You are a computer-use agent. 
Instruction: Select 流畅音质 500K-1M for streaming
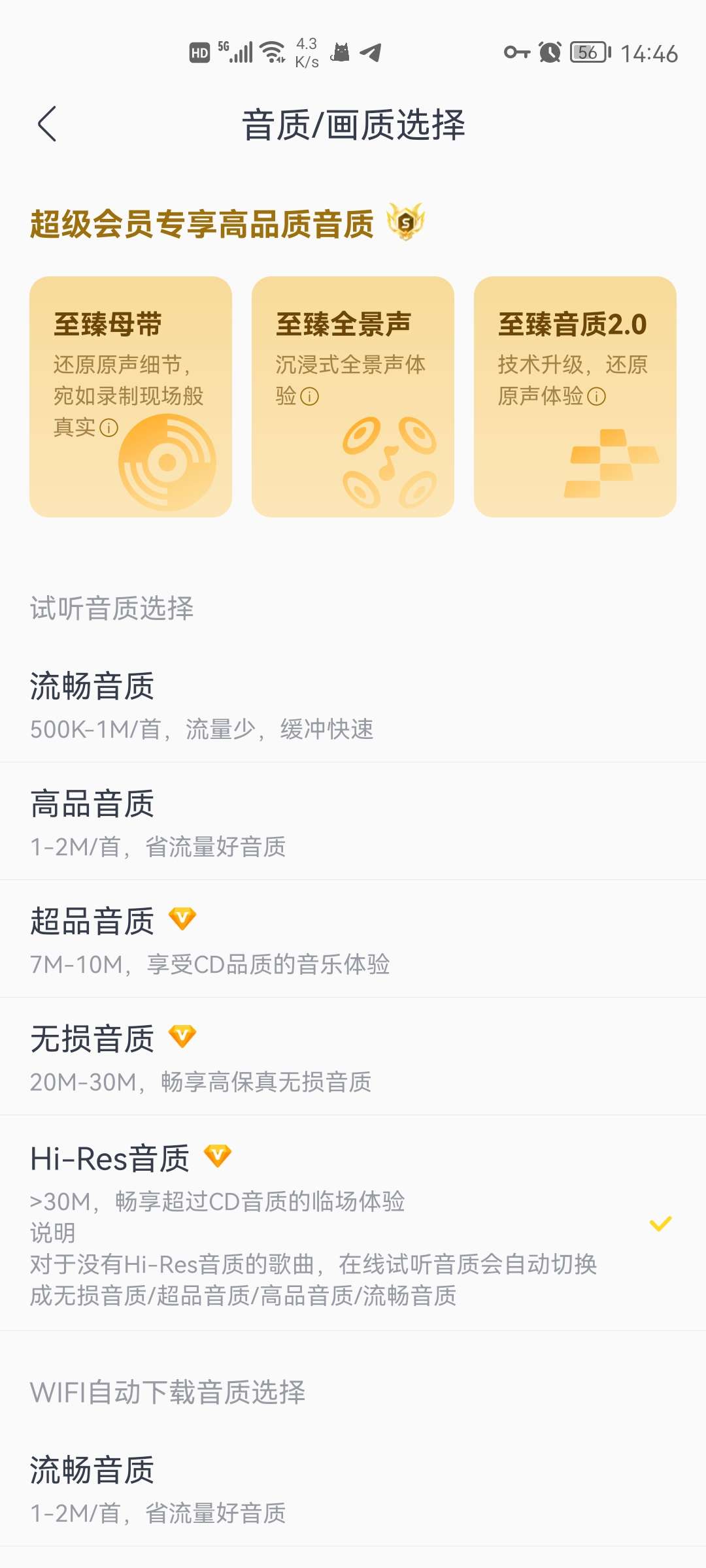[353, 706]
